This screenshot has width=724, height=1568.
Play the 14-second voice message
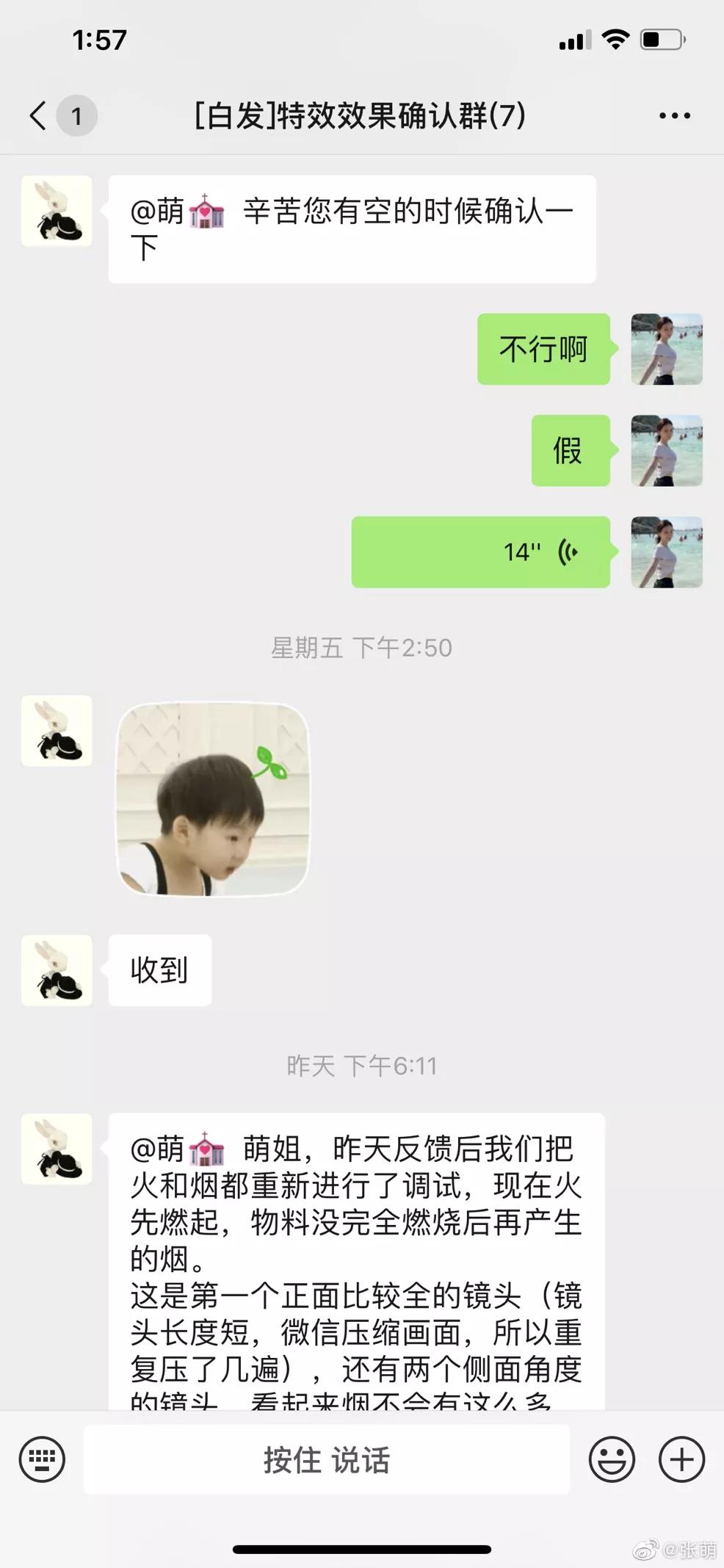(x=480, y=552)
